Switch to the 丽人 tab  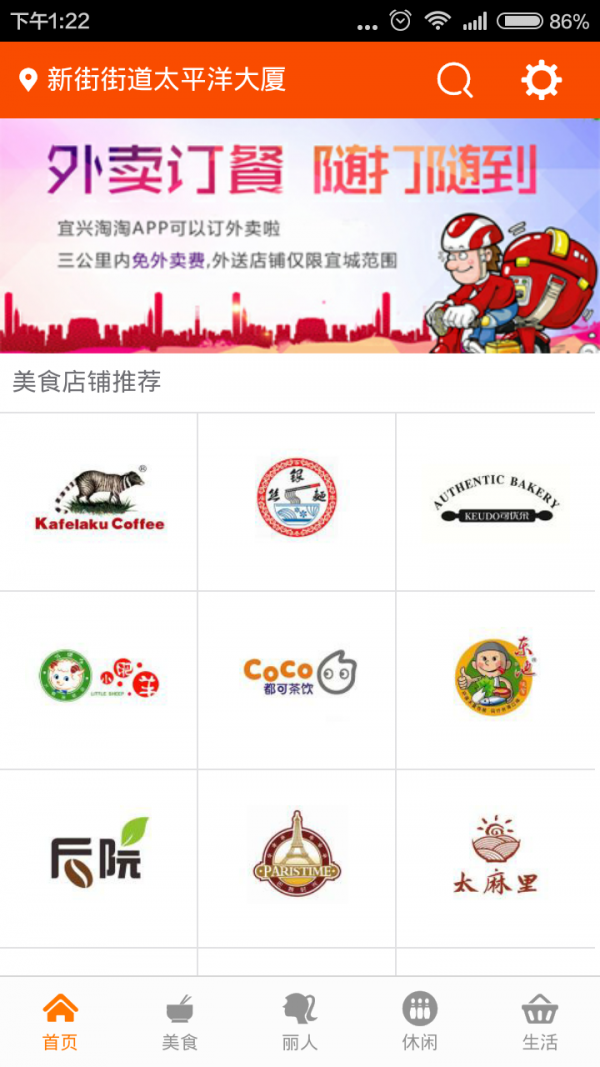[300, 1022]
